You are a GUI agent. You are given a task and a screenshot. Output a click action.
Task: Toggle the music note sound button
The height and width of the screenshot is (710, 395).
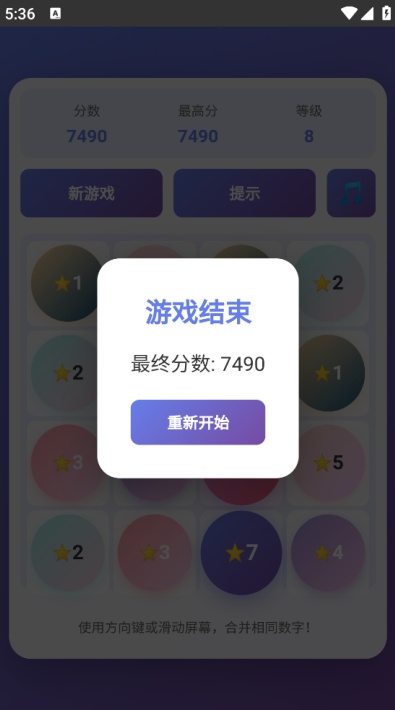[351, 193]
